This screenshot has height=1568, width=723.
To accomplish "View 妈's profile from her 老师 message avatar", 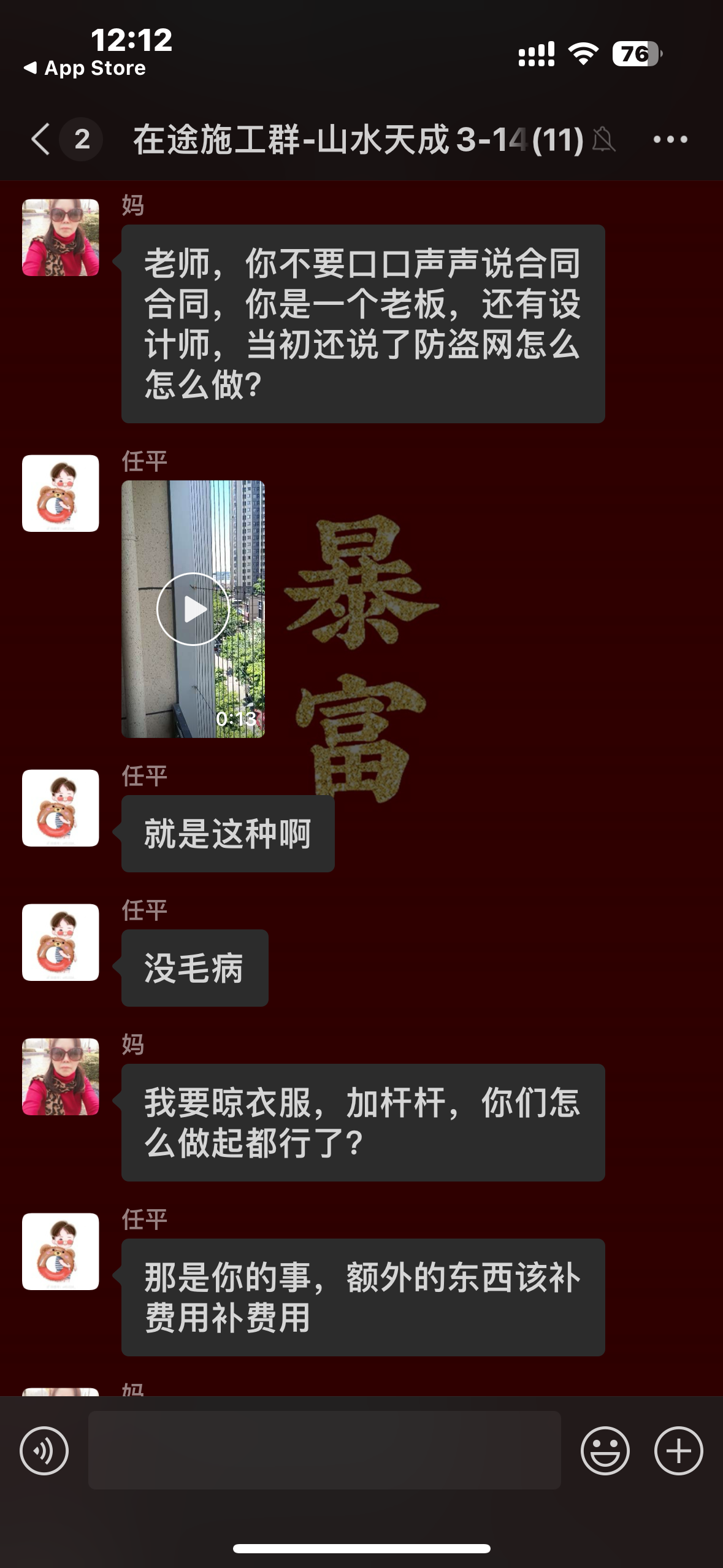I will pyautogui.click(x=61, y=237).
